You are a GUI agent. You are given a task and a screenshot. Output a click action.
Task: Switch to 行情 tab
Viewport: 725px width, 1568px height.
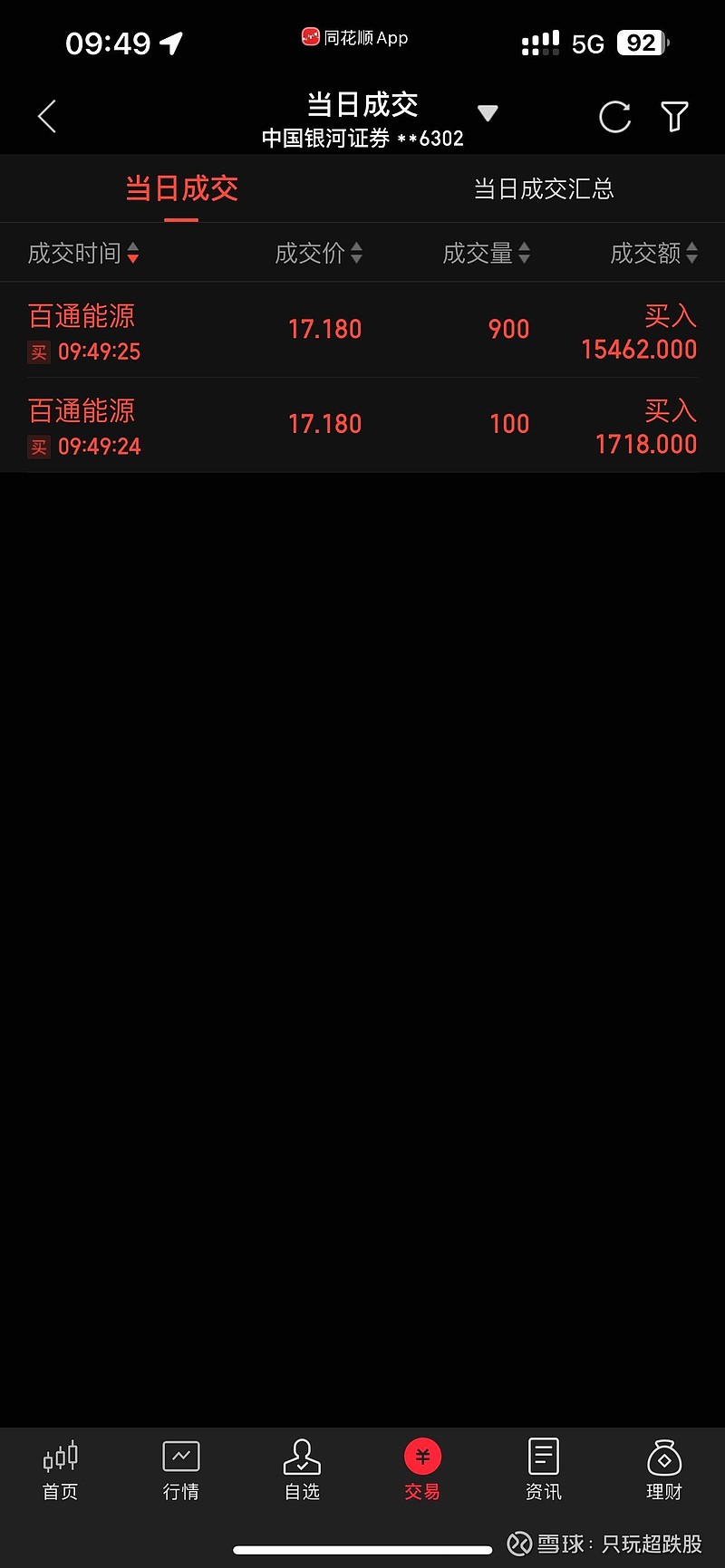point(181,1469)
